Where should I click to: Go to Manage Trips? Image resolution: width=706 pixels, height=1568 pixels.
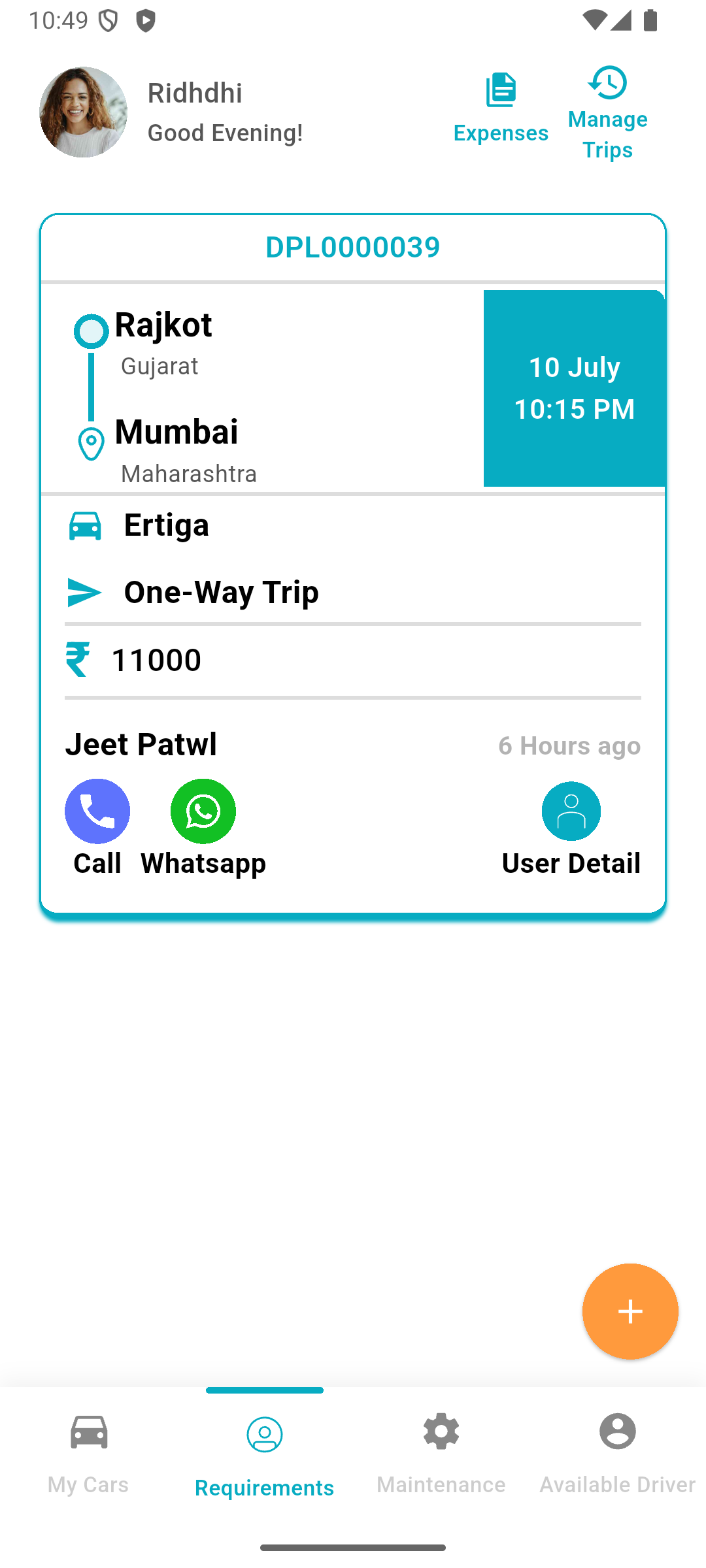pyautogui.click(x=608, y=112)
